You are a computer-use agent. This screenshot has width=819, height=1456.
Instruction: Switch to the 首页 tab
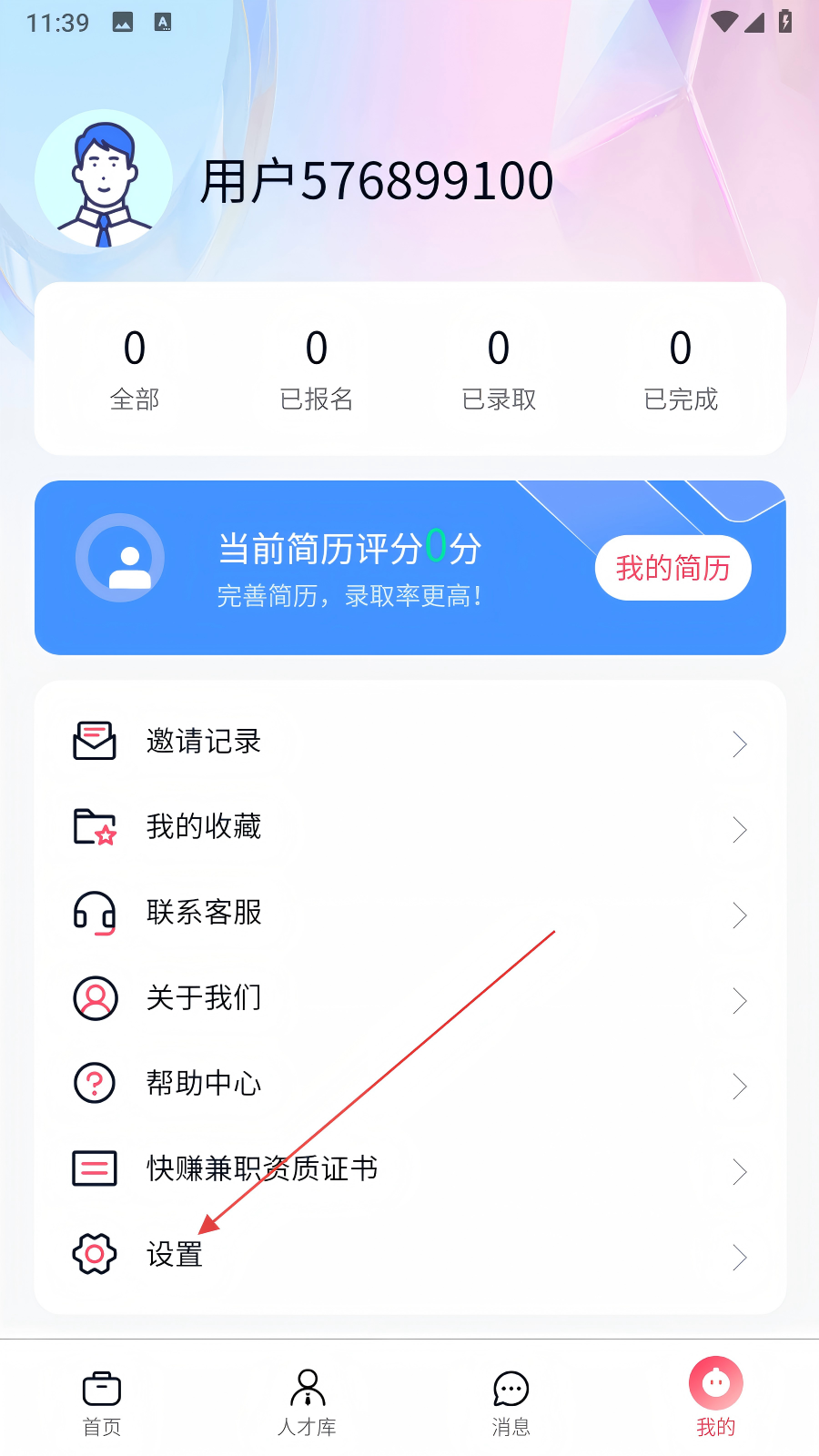coord(102,1402)
